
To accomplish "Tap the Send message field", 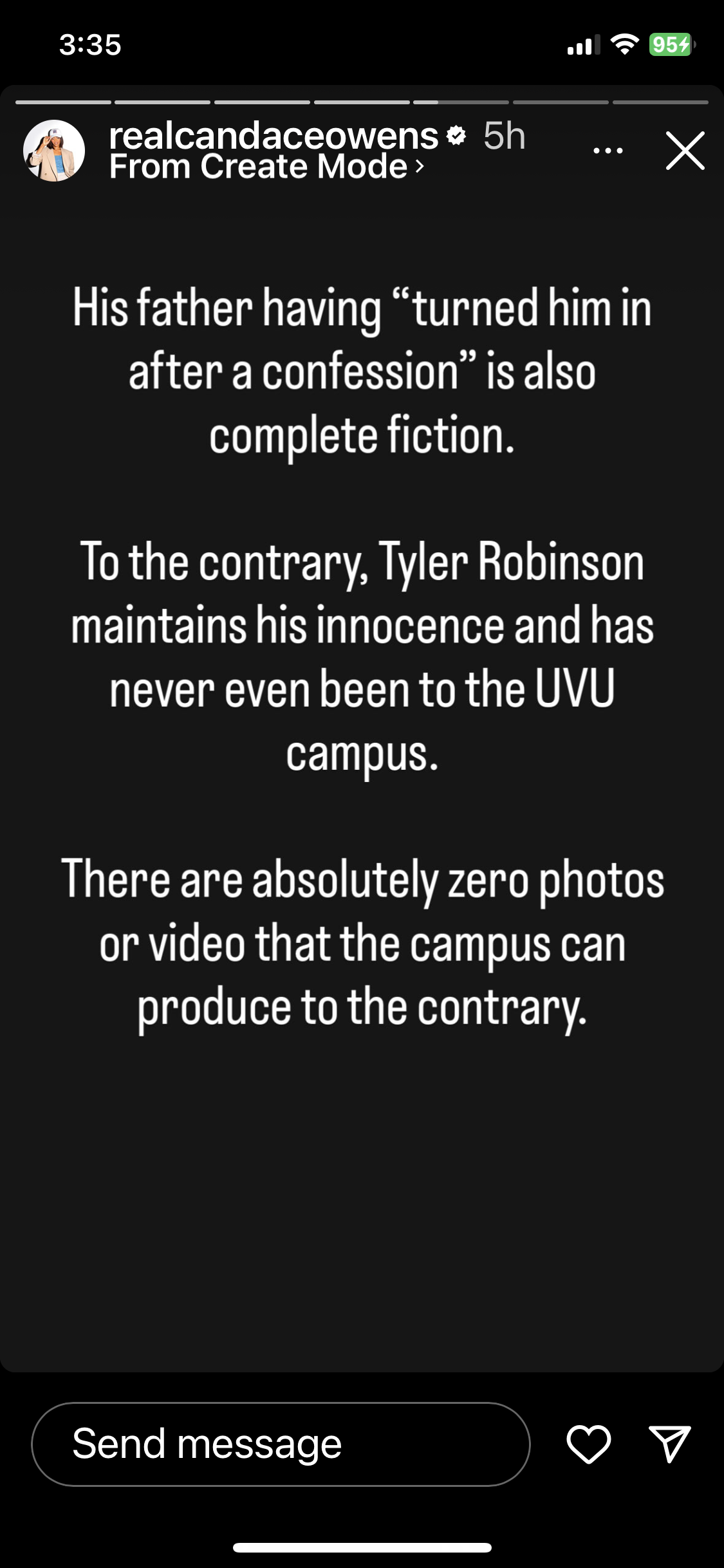I will [x=281, y=1444].
